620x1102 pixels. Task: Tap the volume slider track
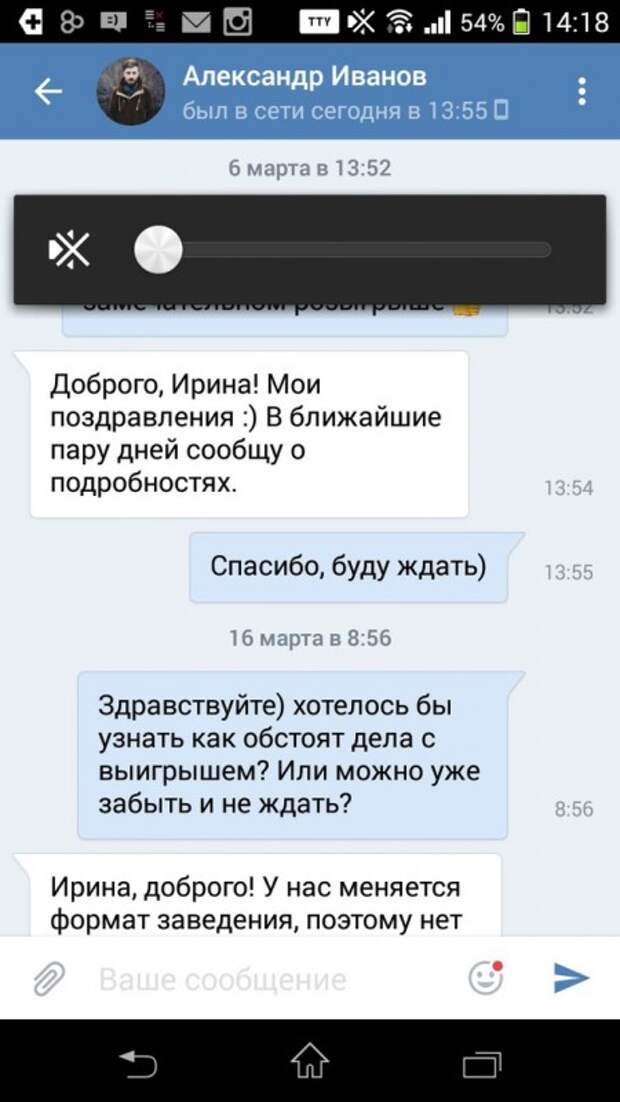pyautogui.click(x=360, y=250)
